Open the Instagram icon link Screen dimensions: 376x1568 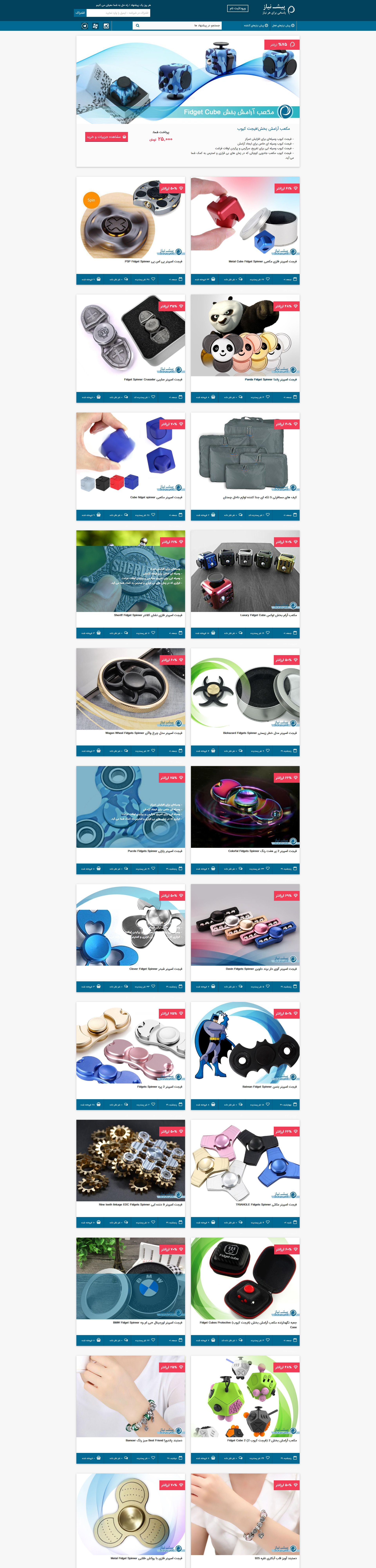point(106,25)
